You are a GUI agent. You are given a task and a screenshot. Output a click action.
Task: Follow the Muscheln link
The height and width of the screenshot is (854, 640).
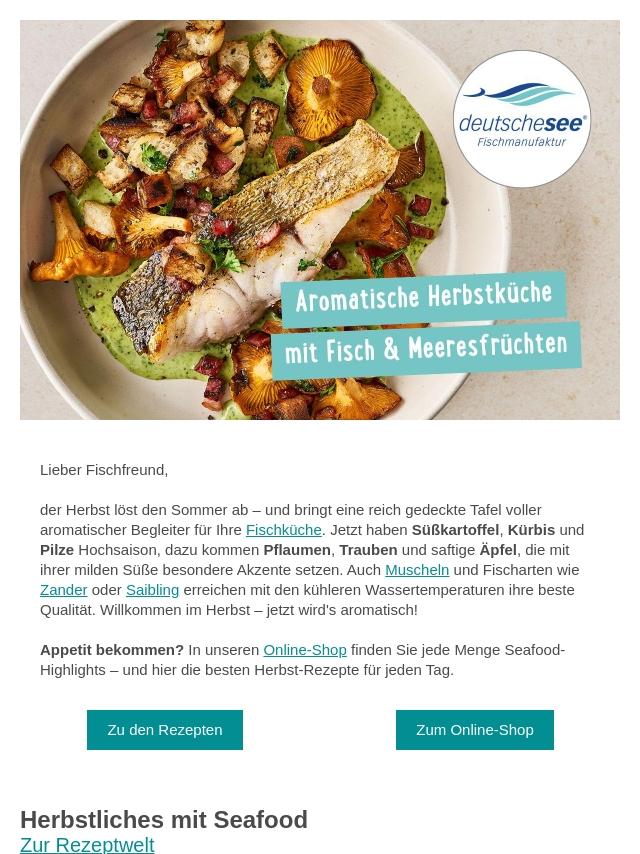[416, 569]
